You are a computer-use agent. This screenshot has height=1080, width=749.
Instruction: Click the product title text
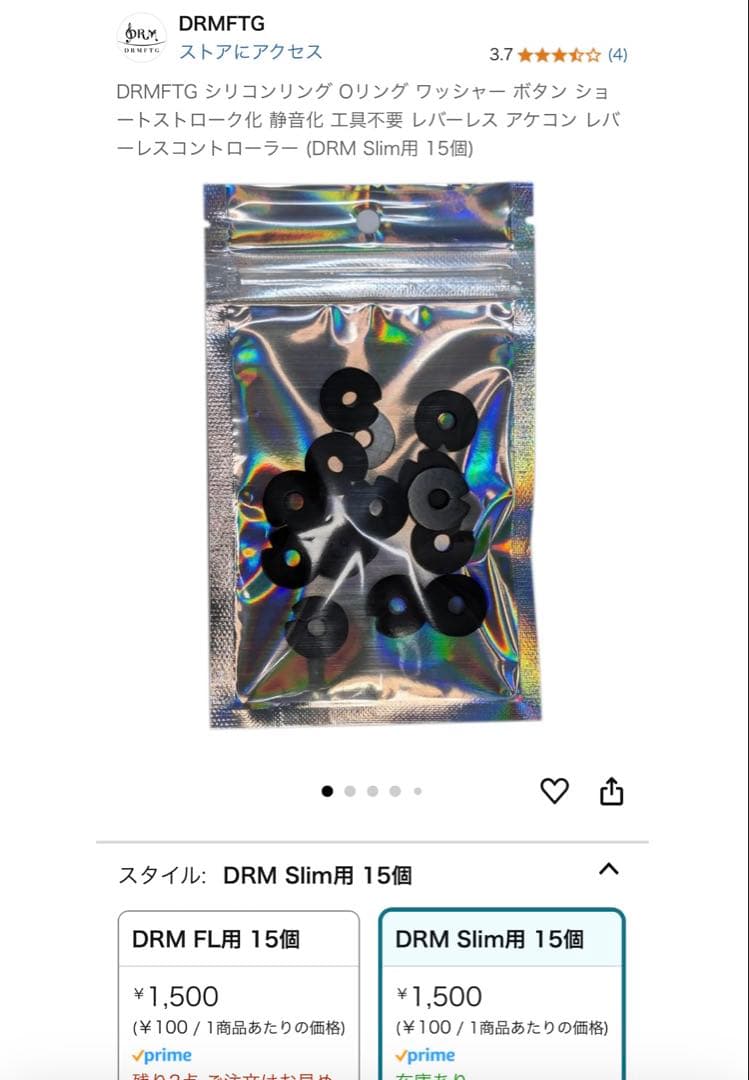coord(374,120)
